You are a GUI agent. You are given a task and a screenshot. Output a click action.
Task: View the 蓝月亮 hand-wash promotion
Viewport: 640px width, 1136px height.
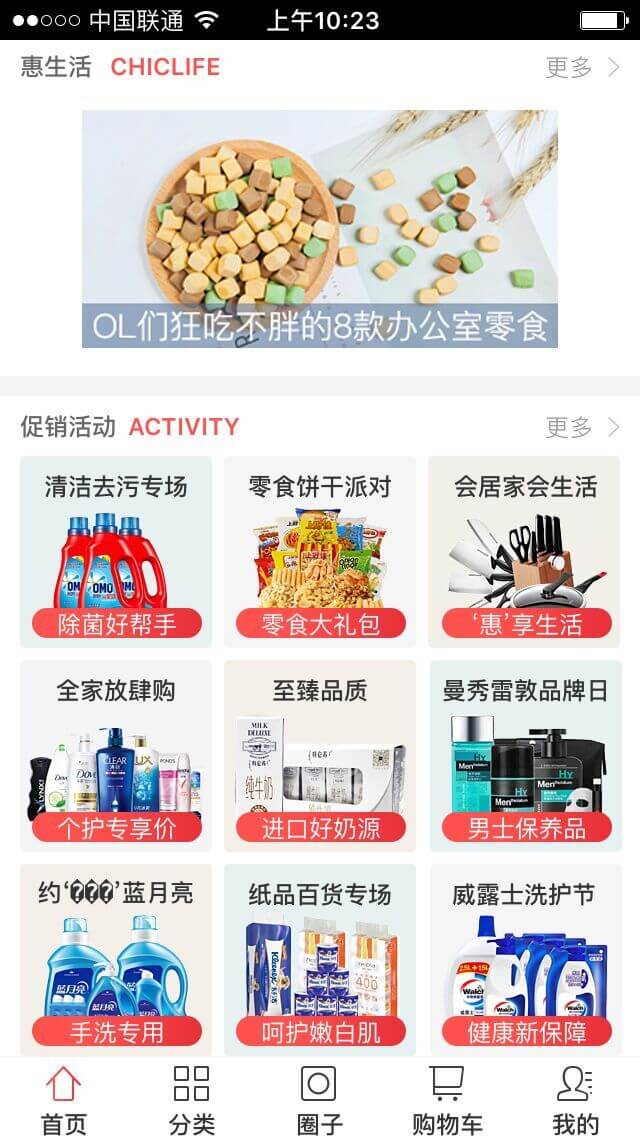[116, 958]
